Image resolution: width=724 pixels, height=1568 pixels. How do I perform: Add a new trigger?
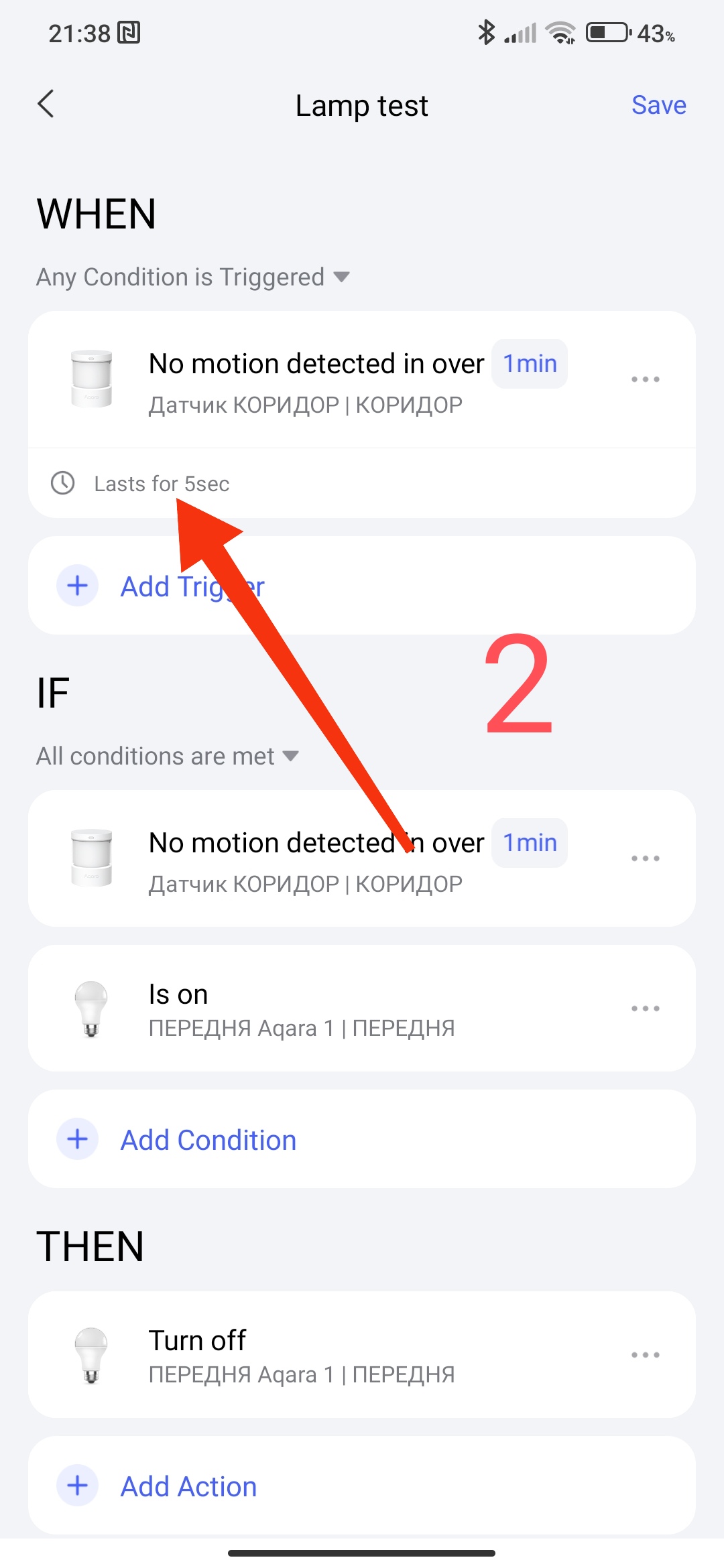[x=192, y=586]
